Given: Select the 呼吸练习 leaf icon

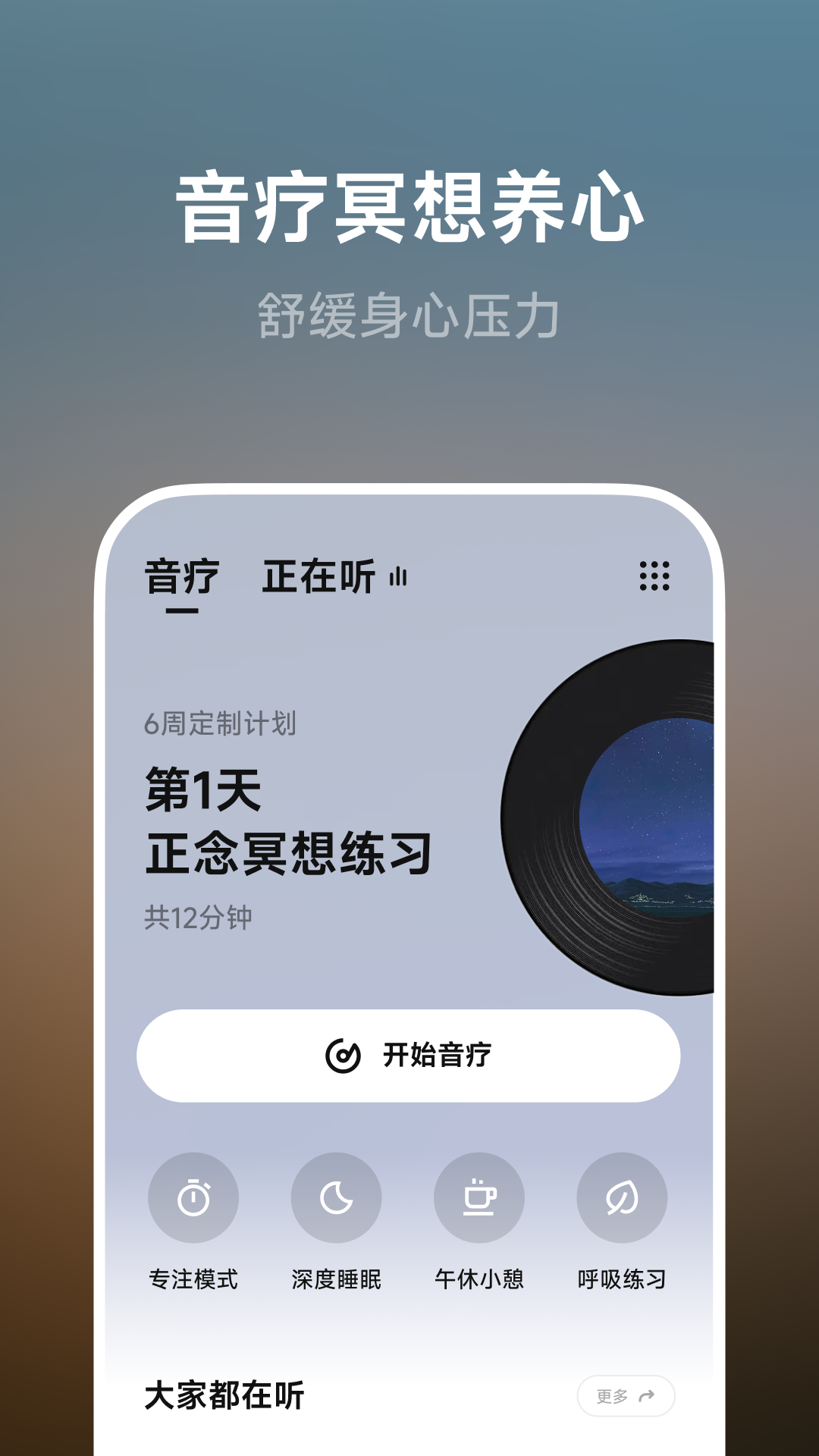Looking at the screenshot, I should [x=622, y=1197].
